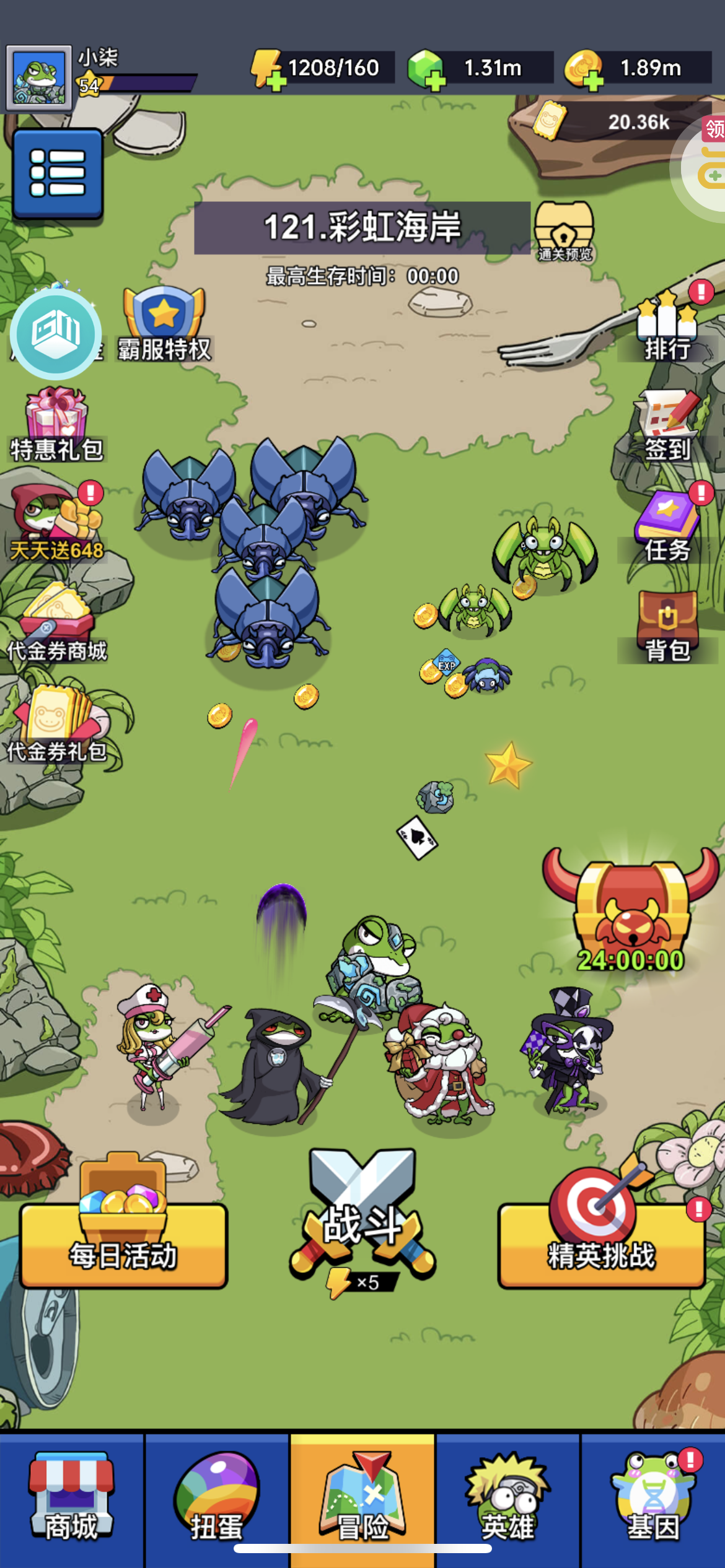Open the 任务 quest book
This screenshot has height=1568, width=725.
click(x=668, y=526)
